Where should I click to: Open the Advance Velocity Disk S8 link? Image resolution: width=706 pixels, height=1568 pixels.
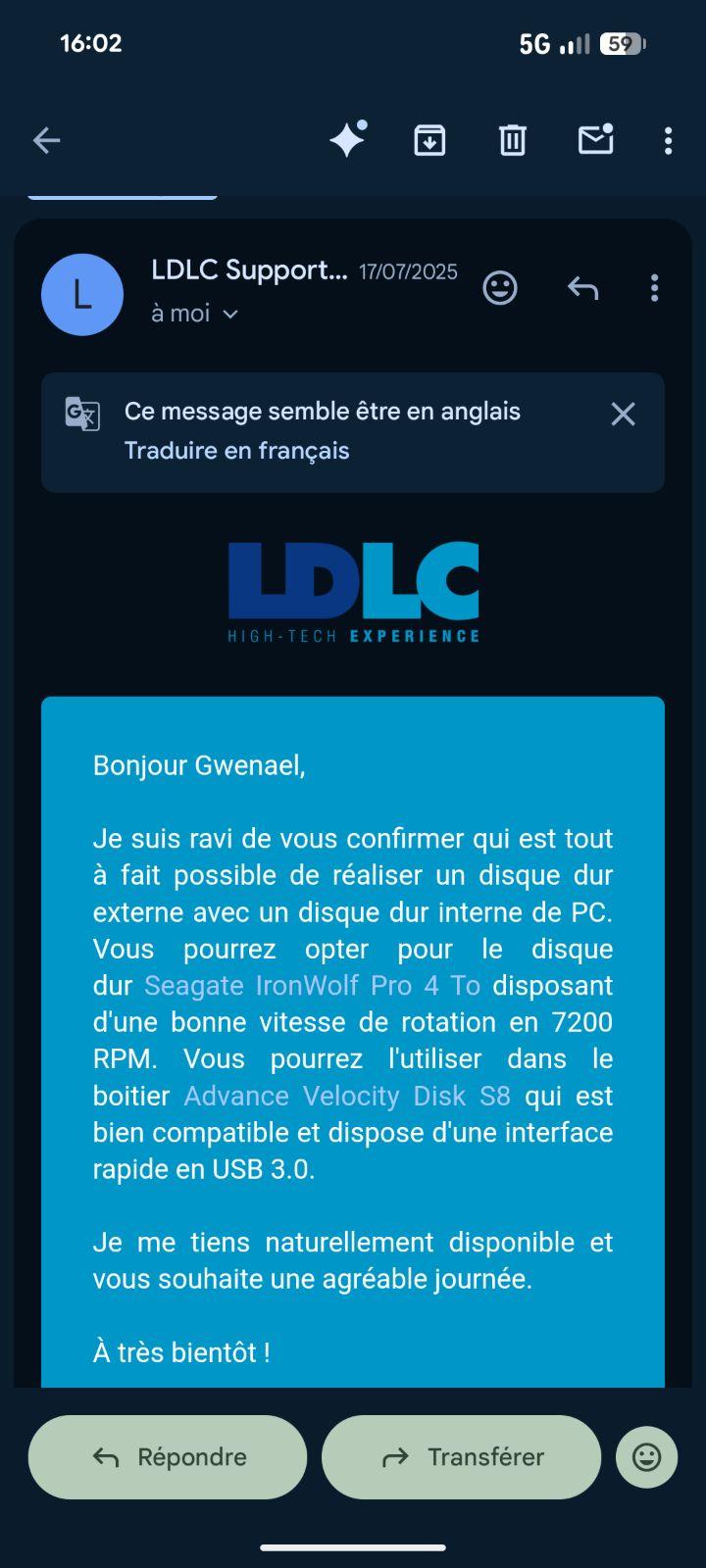[x=347, y=1096]
